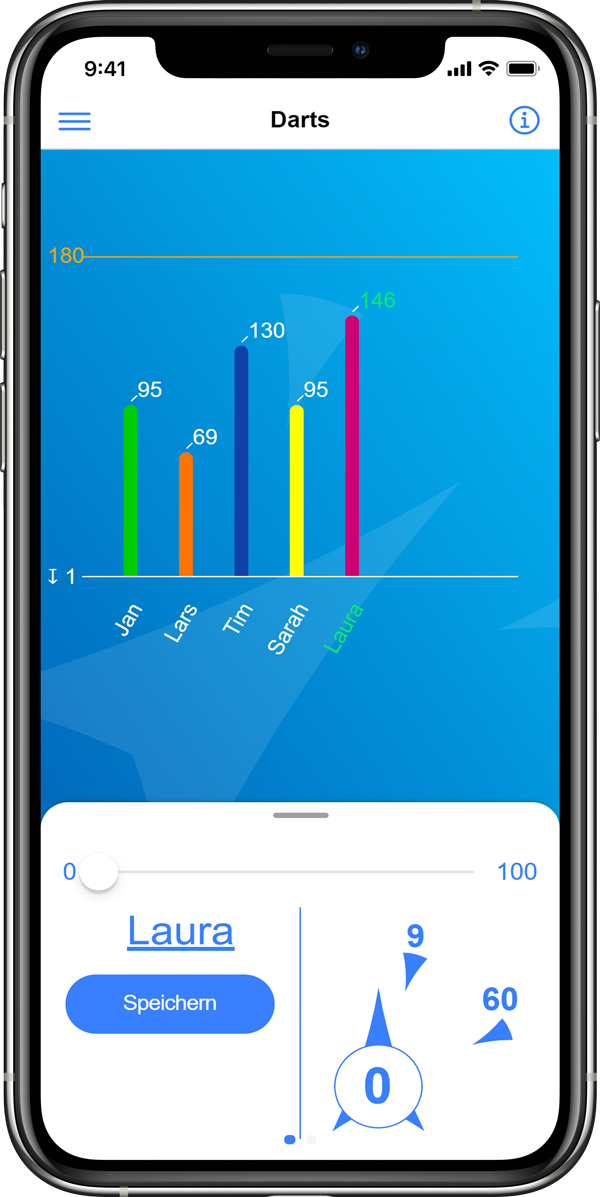This screenshot has width=600, height=1197.
Task: Tap the score slider handle
Action: (x=98, y=871)
